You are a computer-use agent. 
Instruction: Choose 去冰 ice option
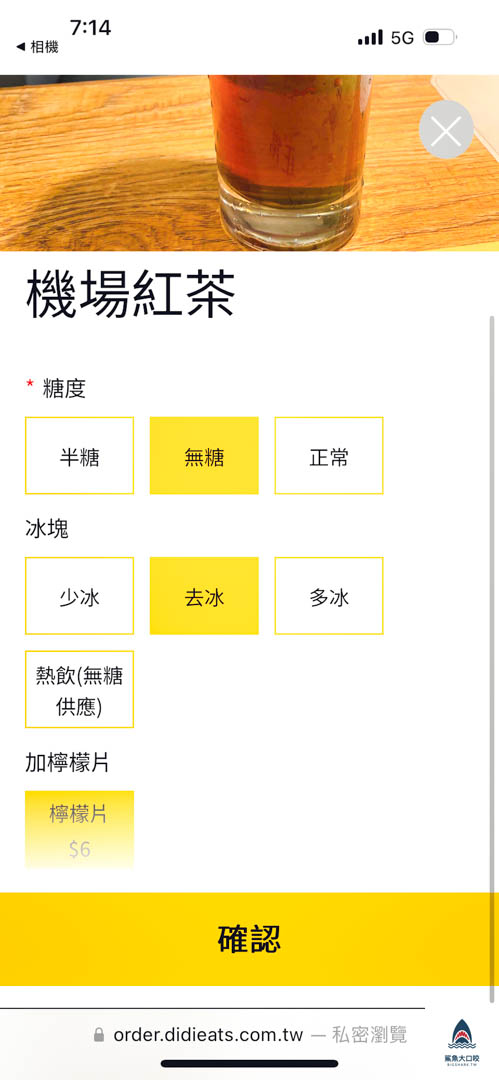(x=204, y=596)
